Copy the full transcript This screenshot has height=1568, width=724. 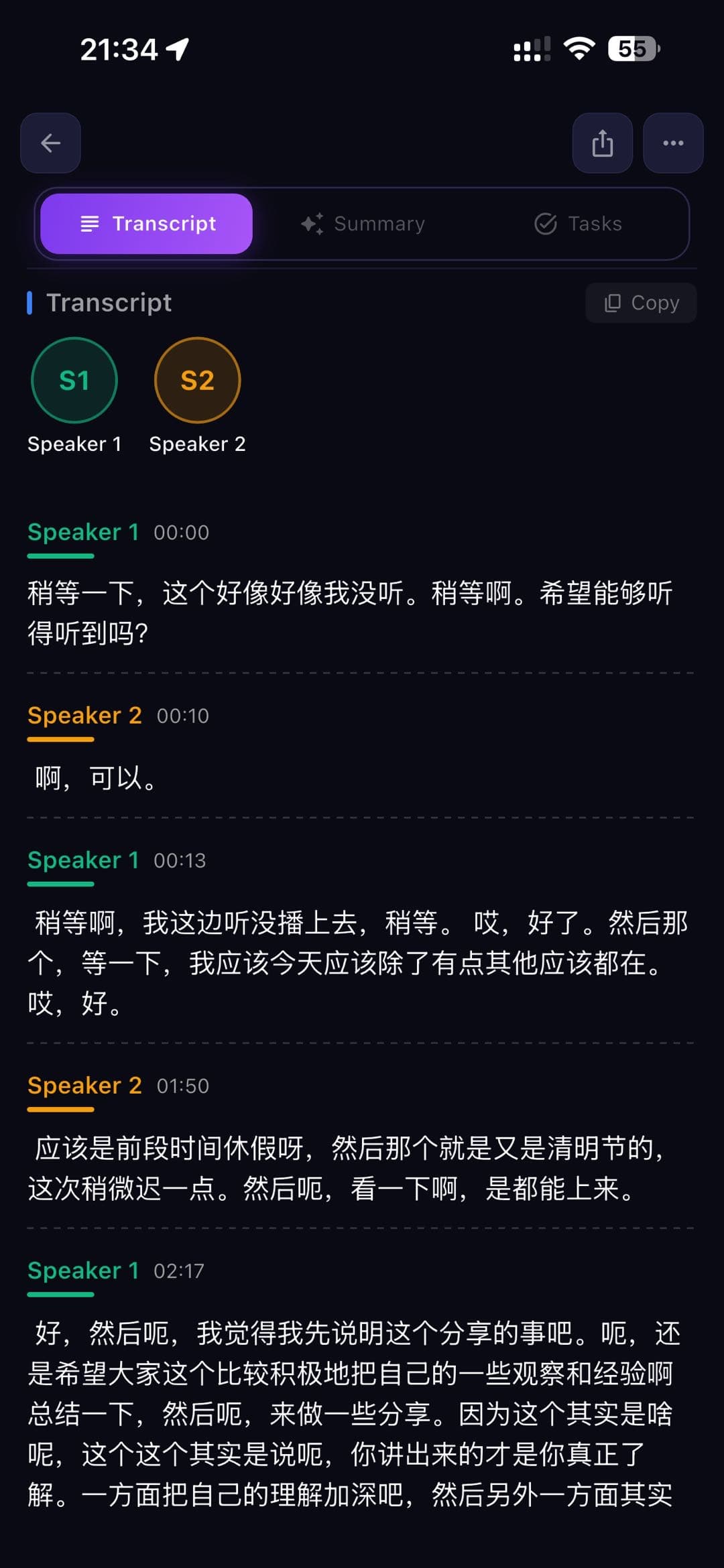[x=640, y=303]
